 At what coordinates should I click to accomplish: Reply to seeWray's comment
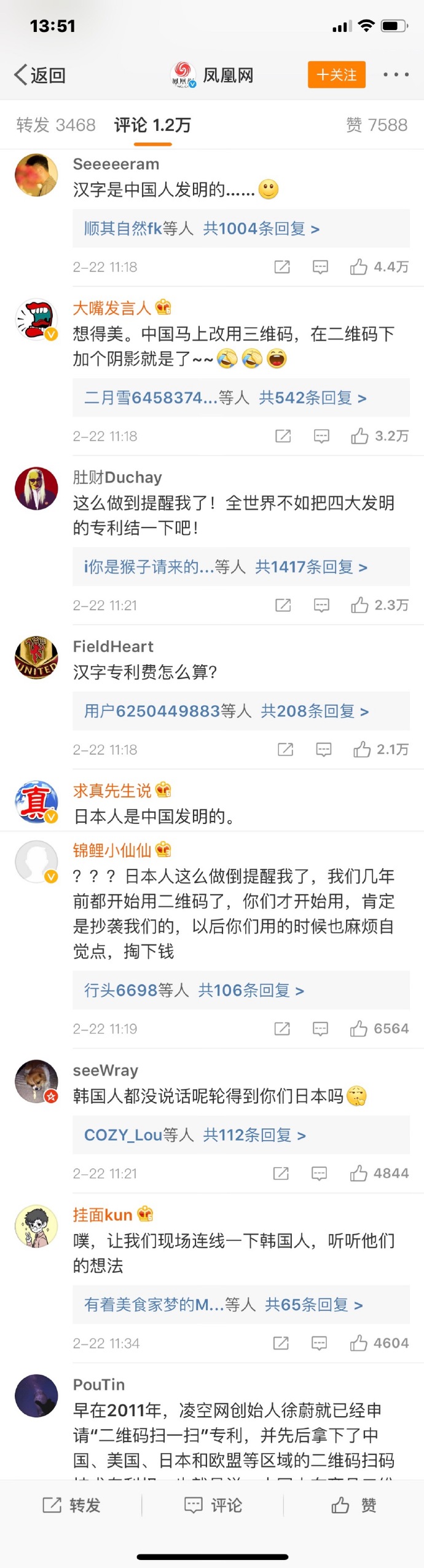319,1173
